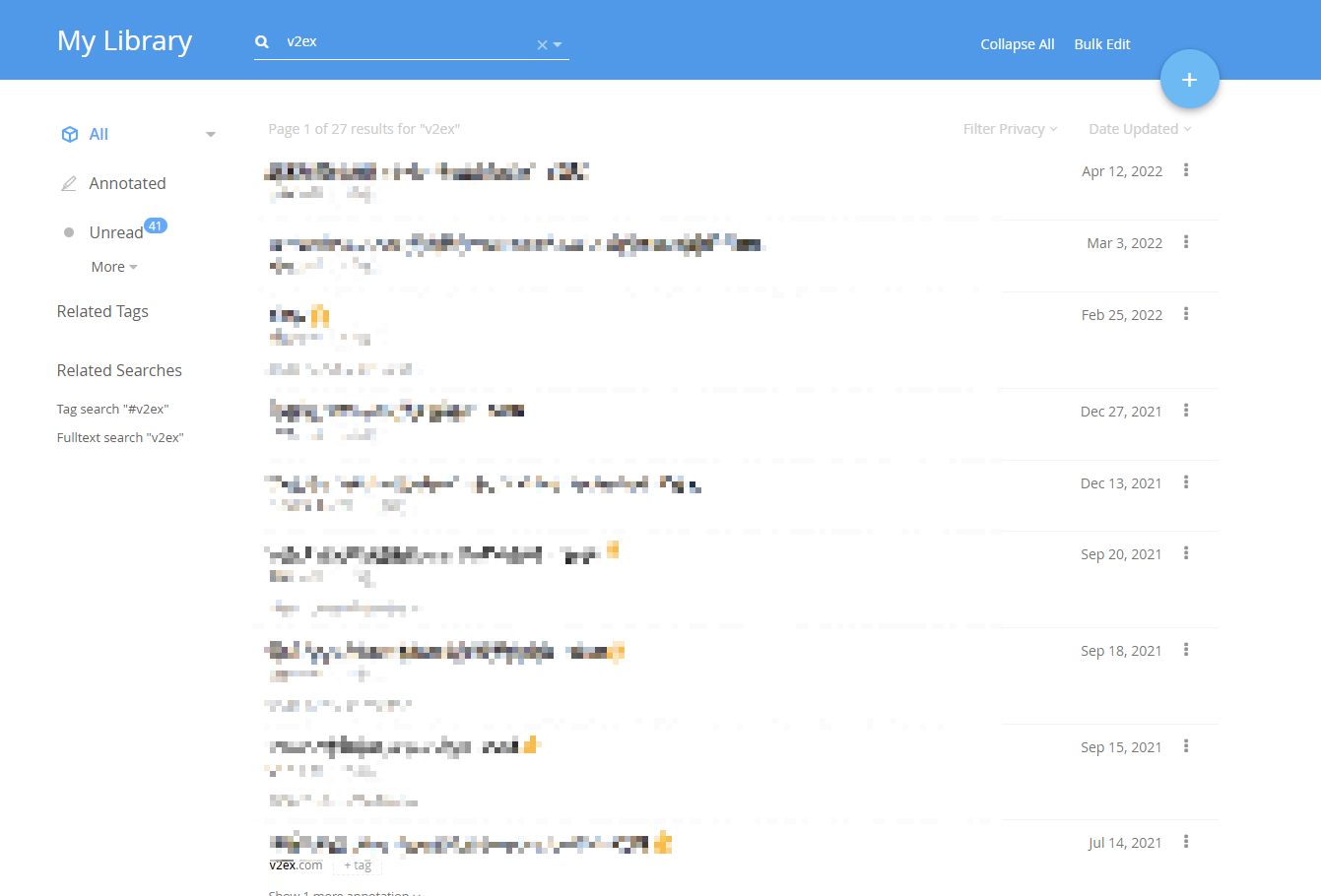Run tag search "#v2ex"

[x=112, y=409]
